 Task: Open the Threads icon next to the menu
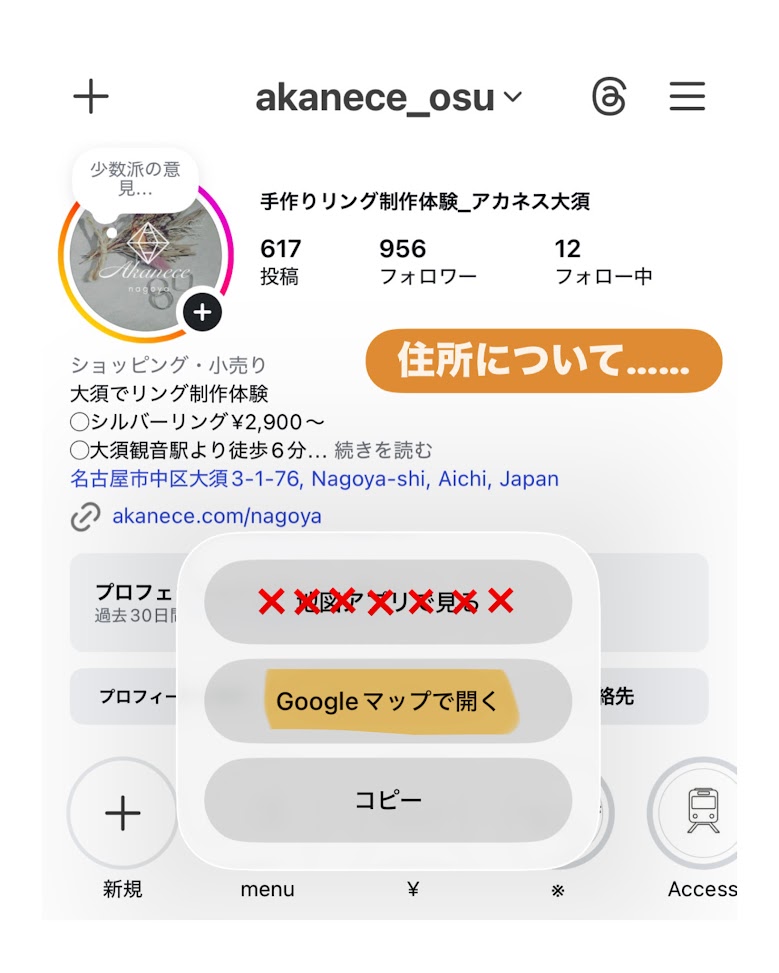(x=609, y=96)
